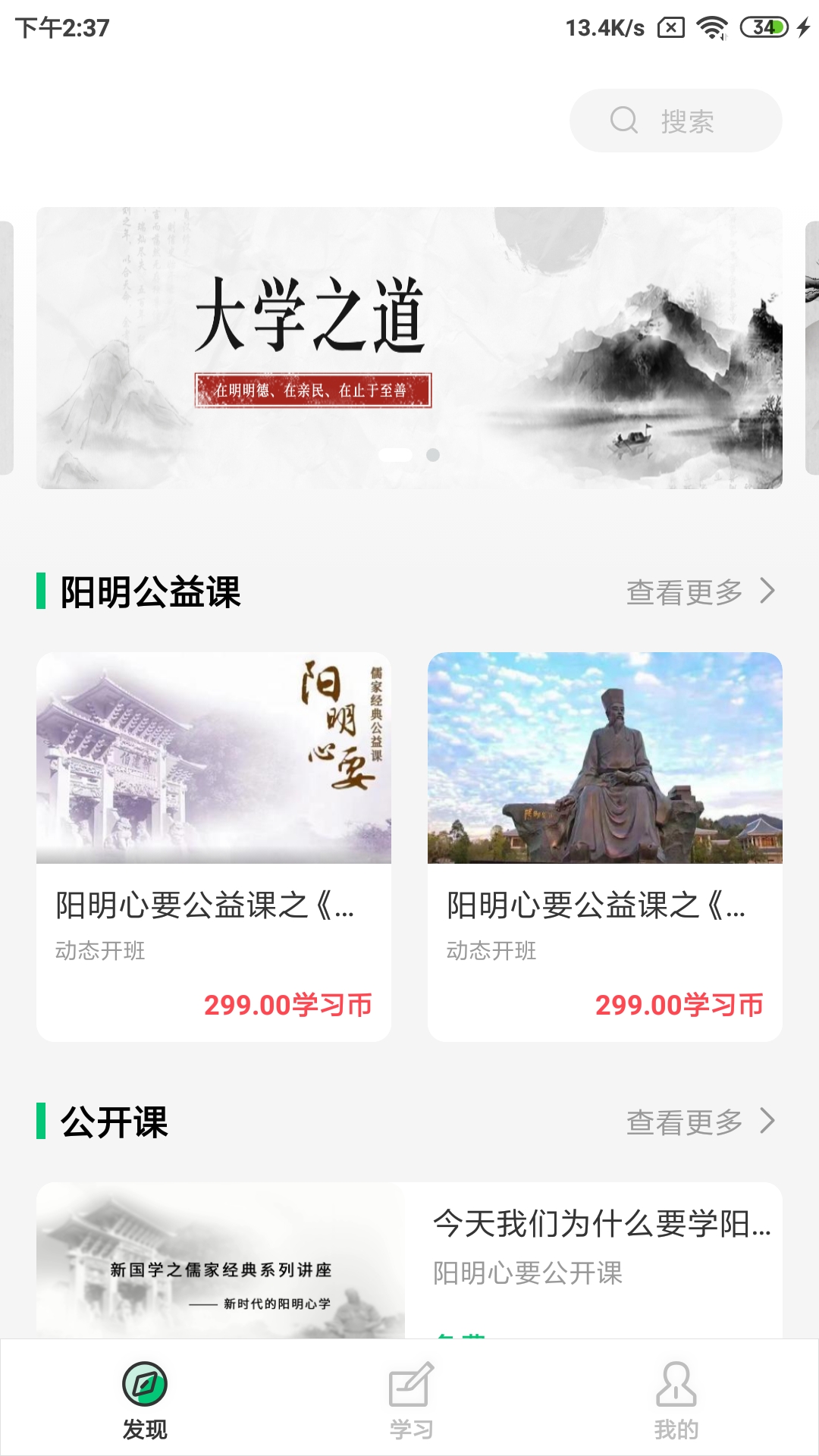Image resolution: width=819 pixels, height=1456 pixels.
Task: Open the 大学之道 banner
Action: click(x=409, y=347)
